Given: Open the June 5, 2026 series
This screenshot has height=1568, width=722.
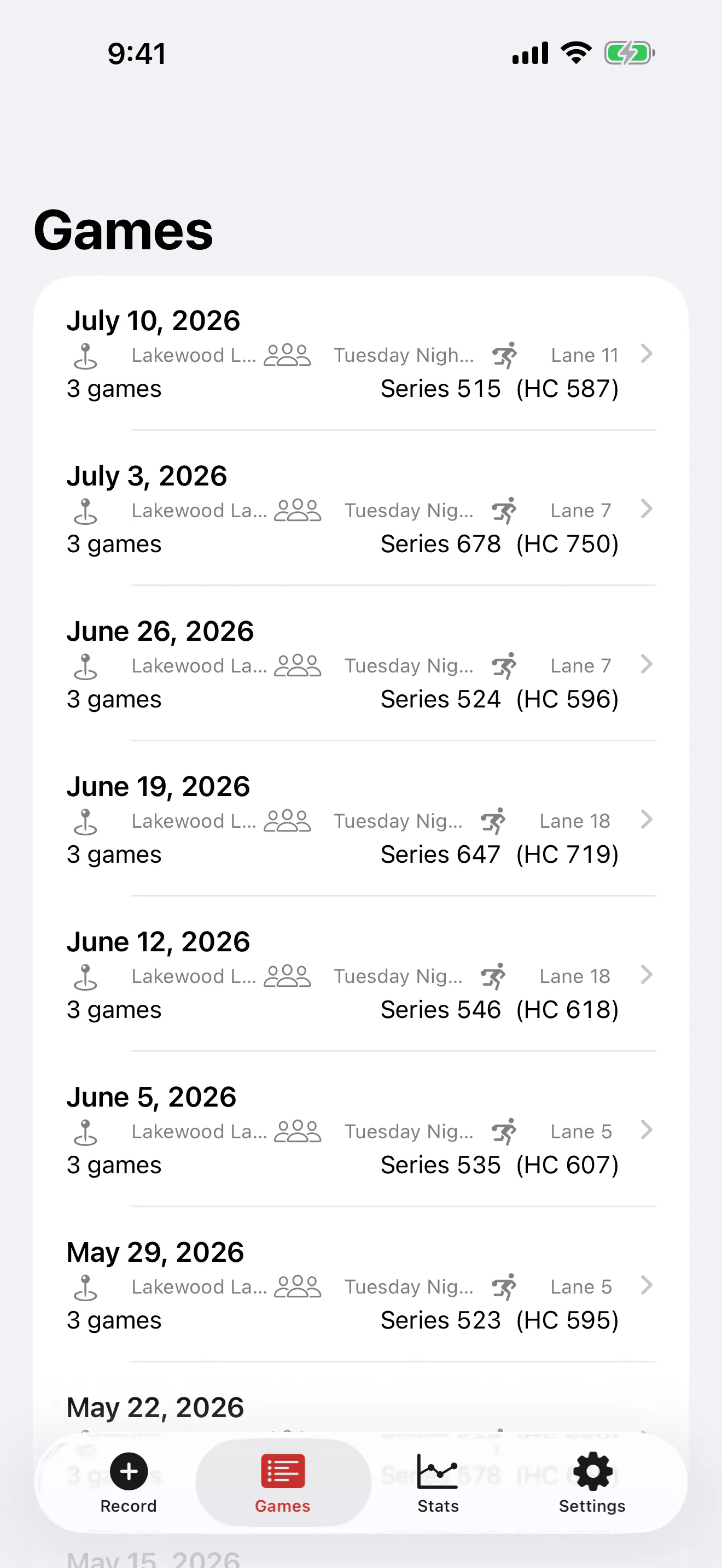Looking at the screenshot, I should pyautogui.click(x=361, y=1129).
